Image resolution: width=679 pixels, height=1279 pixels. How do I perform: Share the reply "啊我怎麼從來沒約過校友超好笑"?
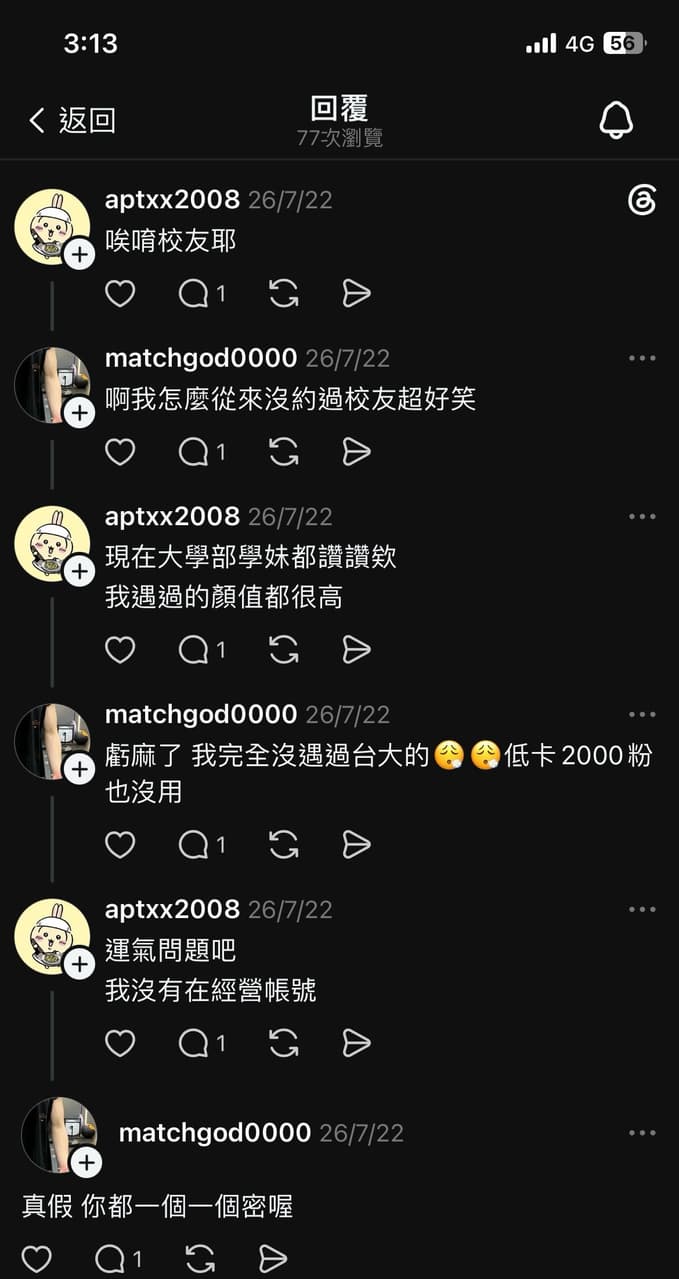pos(356,452)
